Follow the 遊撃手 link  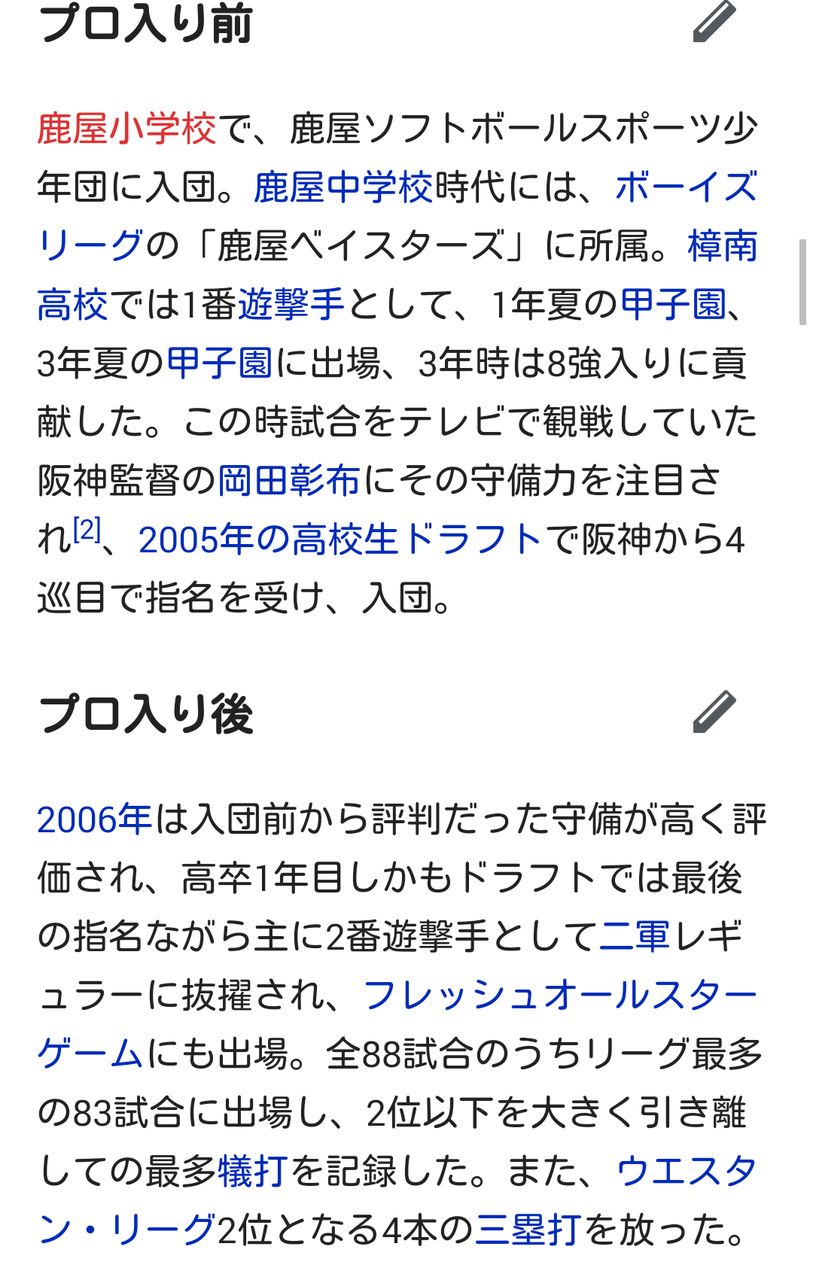[x=291, y=305]
